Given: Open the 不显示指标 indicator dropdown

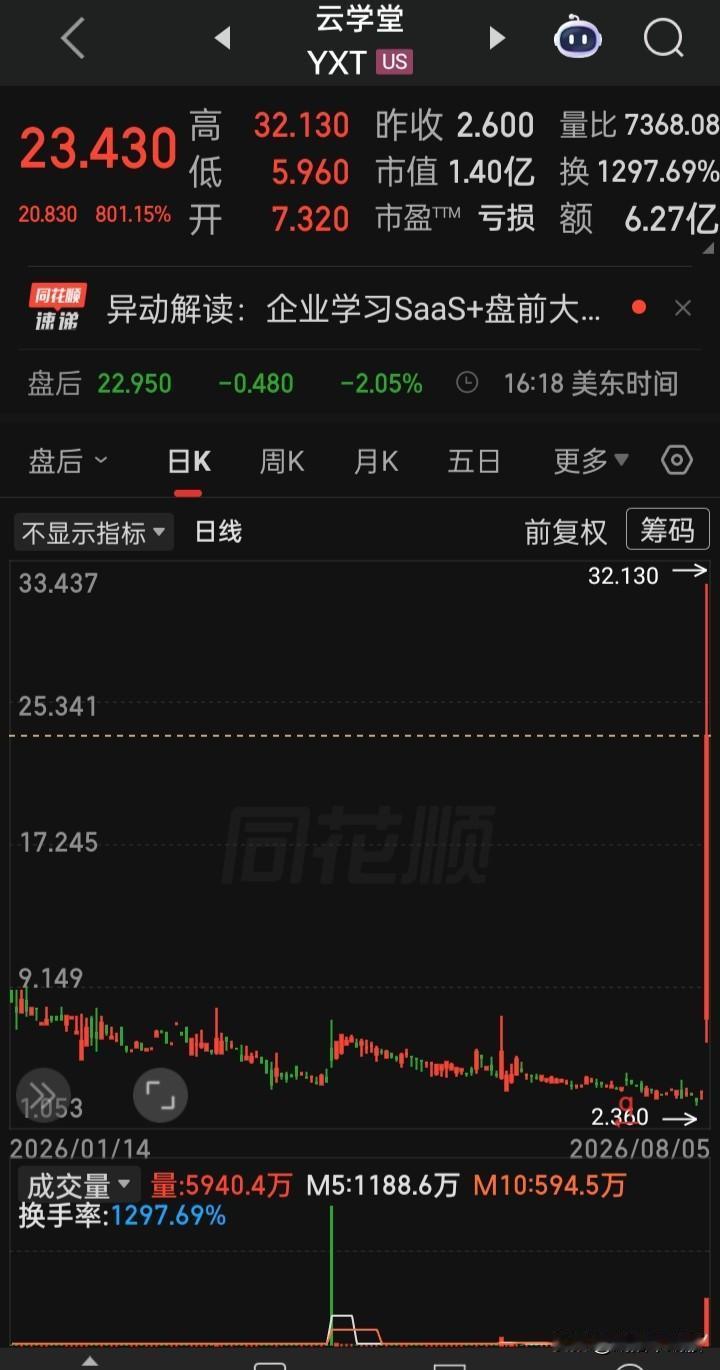Looking at the screenshot, I should (94, 532).
